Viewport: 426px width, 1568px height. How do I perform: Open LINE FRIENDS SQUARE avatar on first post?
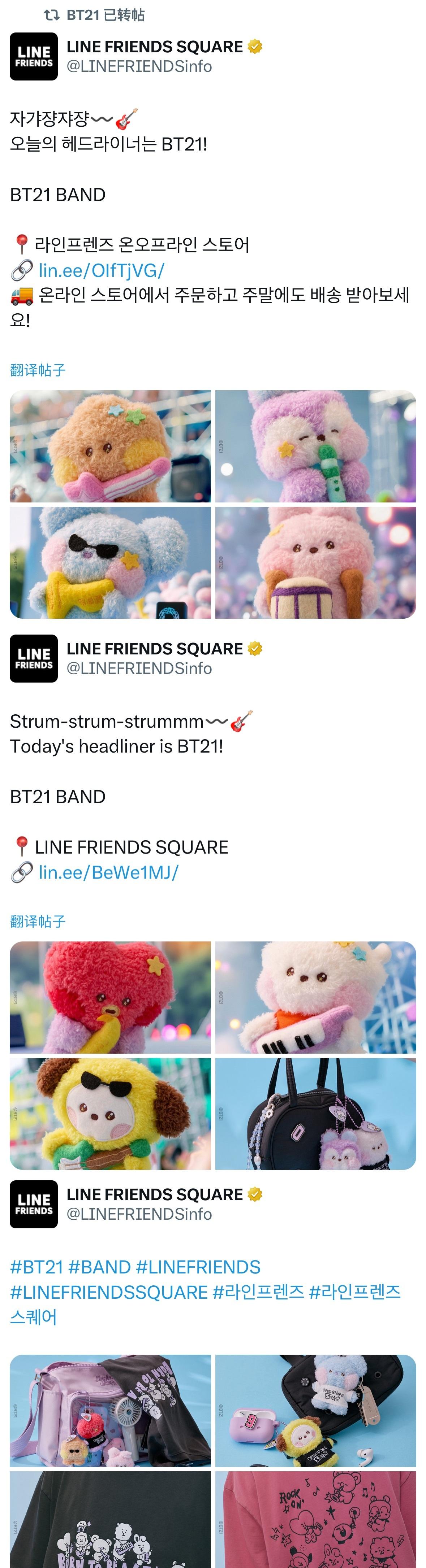pyautogui.click(x=34, y=57)
